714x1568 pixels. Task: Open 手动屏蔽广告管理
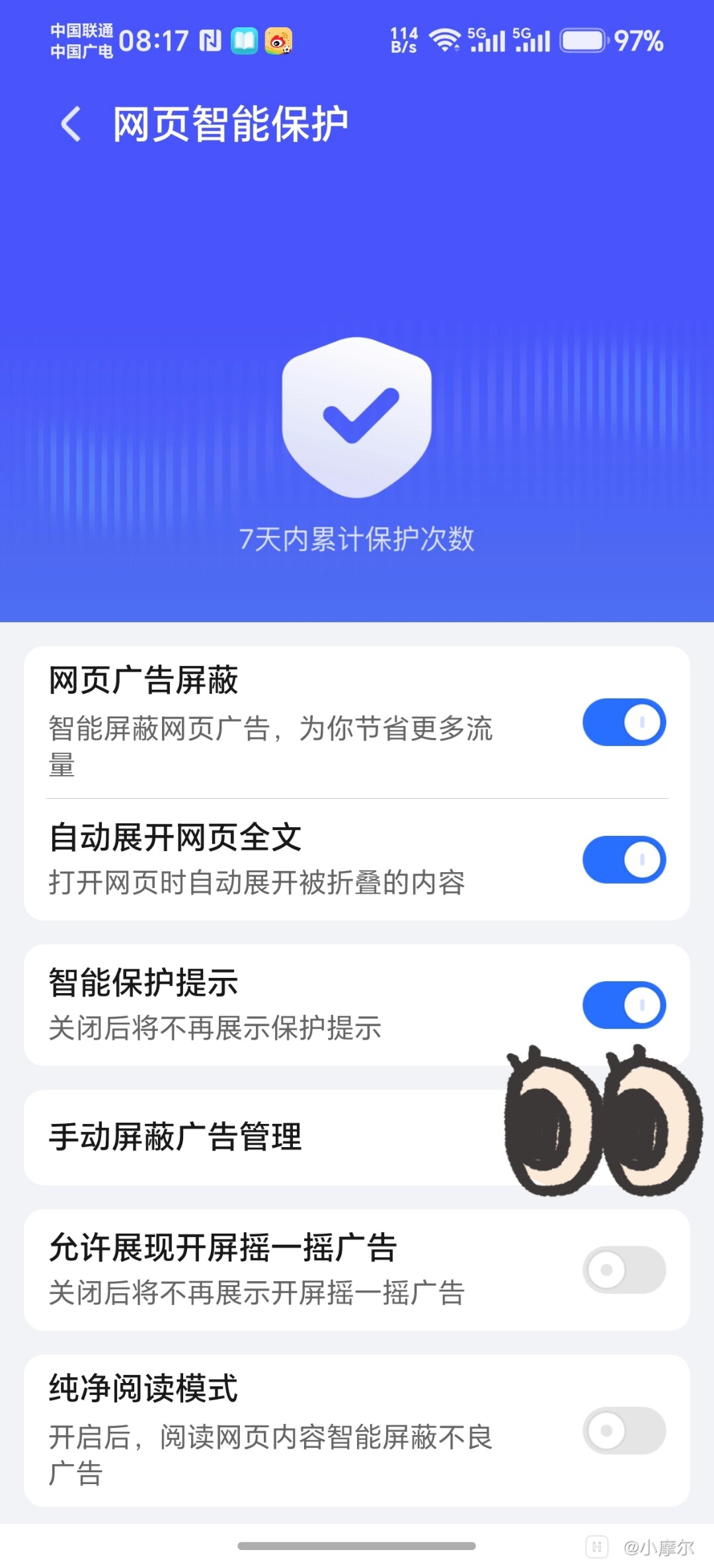pos(357,1137)
